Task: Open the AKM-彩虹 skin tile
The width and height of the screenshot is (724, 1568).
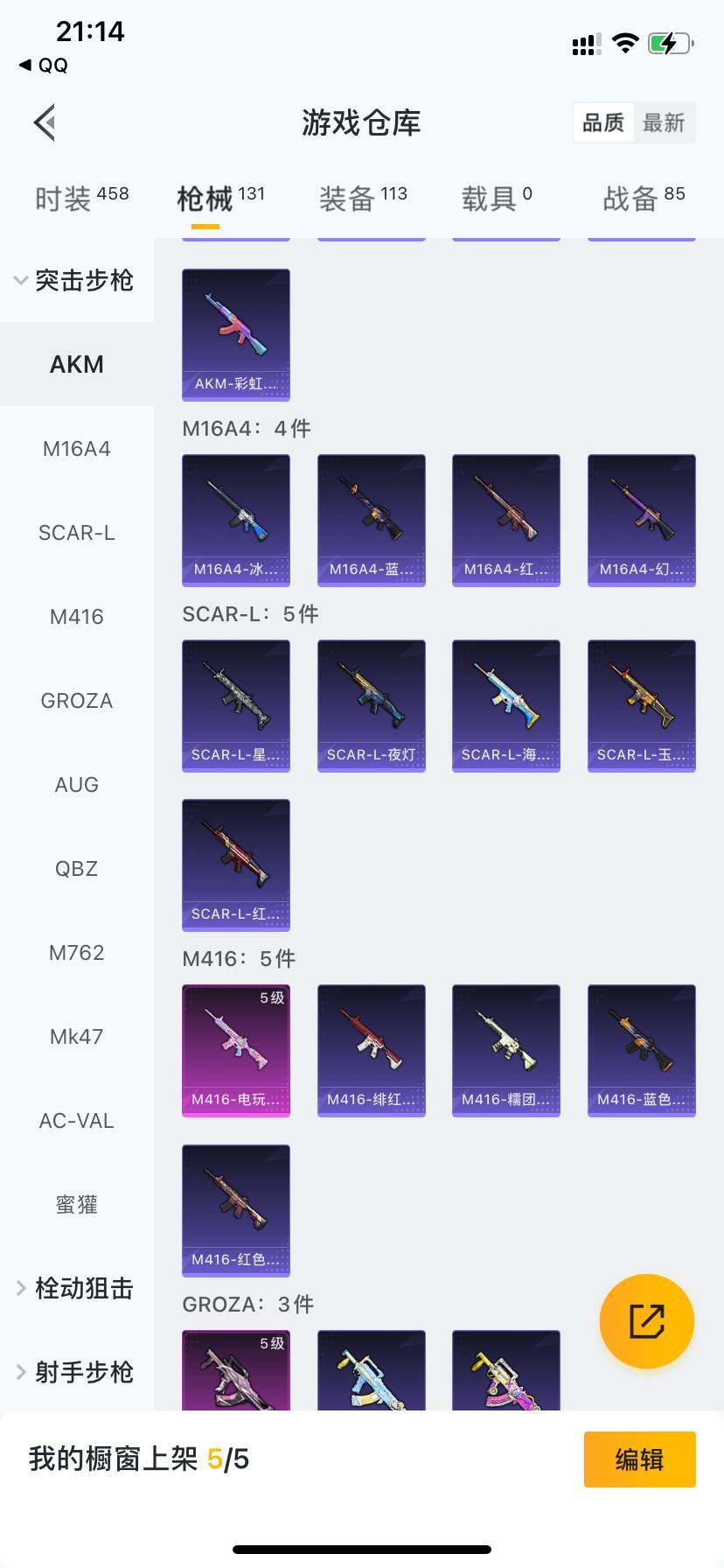Action: point(236,334)
